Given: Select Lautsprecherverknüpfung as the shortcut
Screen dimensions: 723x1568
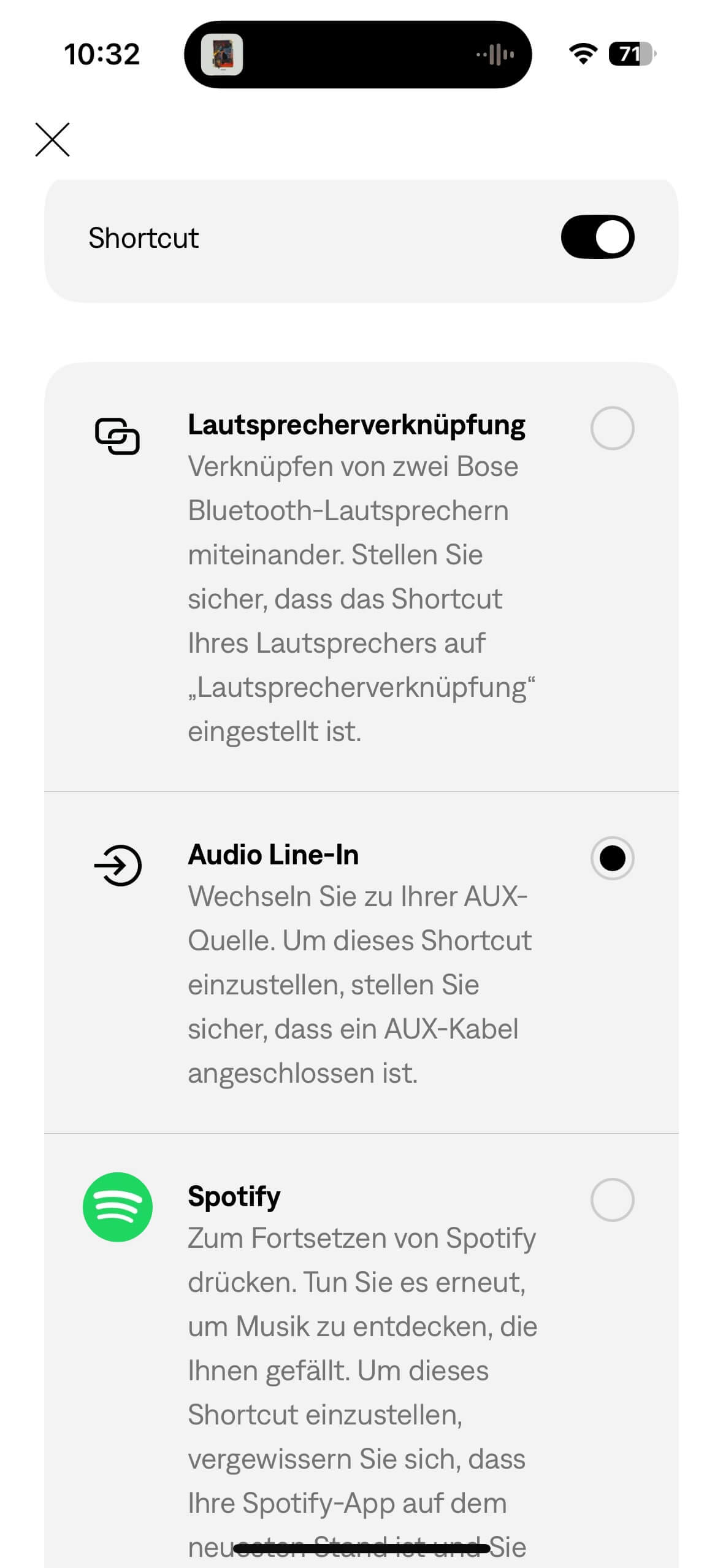Looking at the screenshot, I should [611, 428].
